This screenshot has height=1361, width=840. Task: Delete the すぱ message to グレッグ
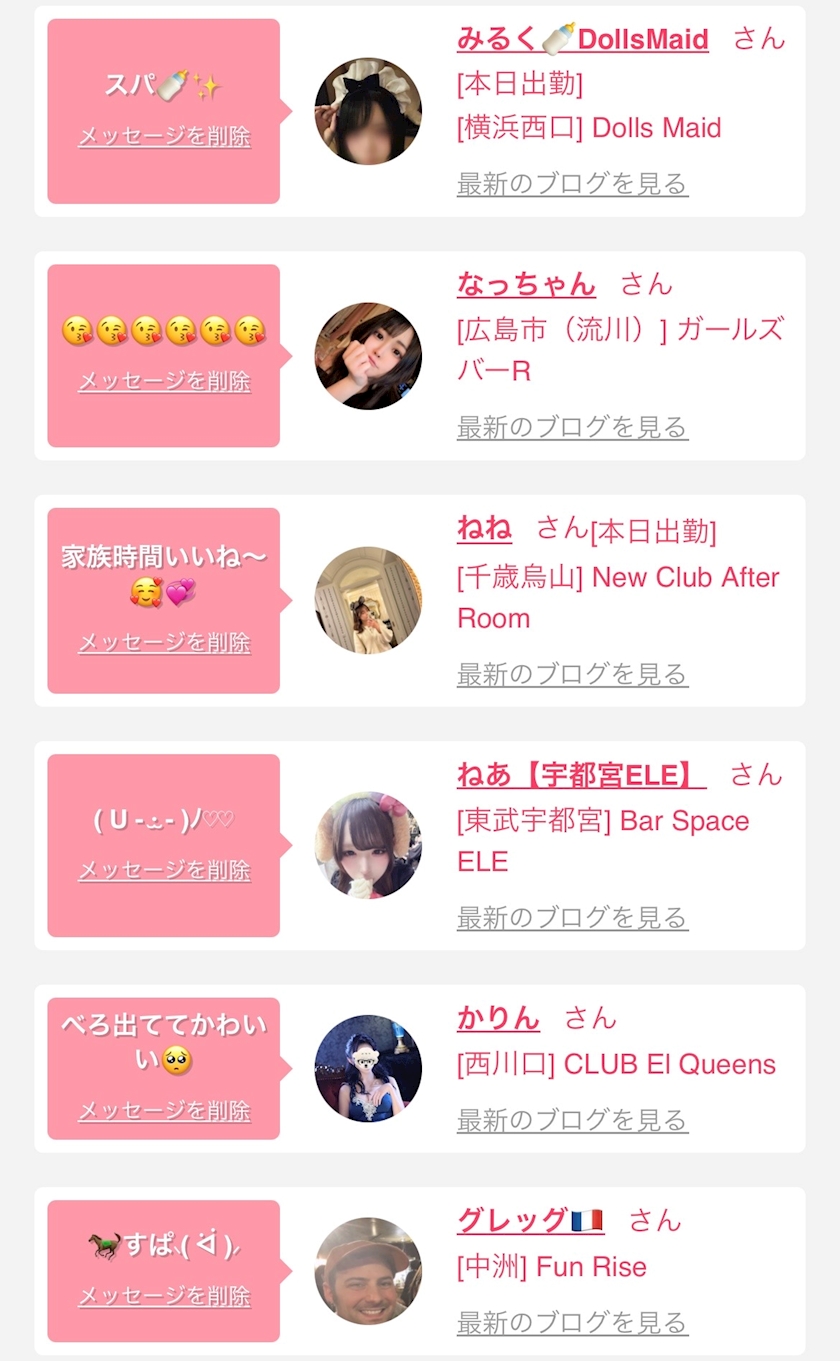click(x=164, y=1296)
